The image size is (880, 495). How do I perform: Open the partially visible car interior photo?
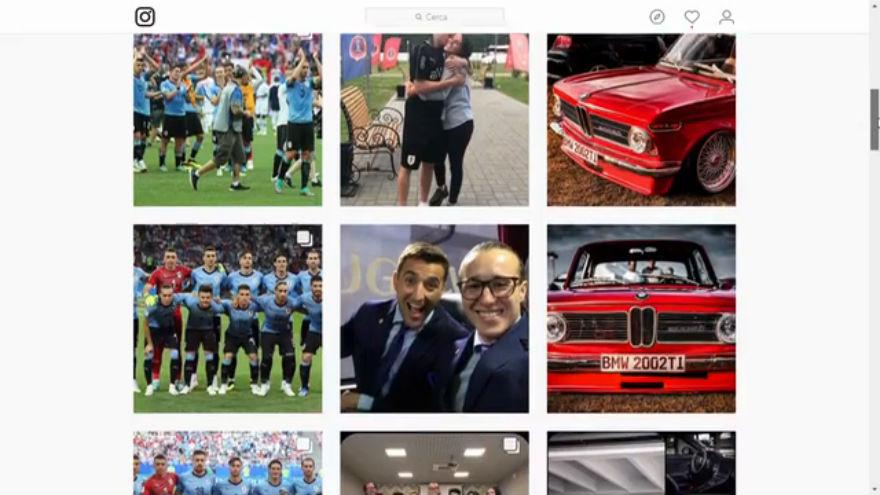point(641,463)
